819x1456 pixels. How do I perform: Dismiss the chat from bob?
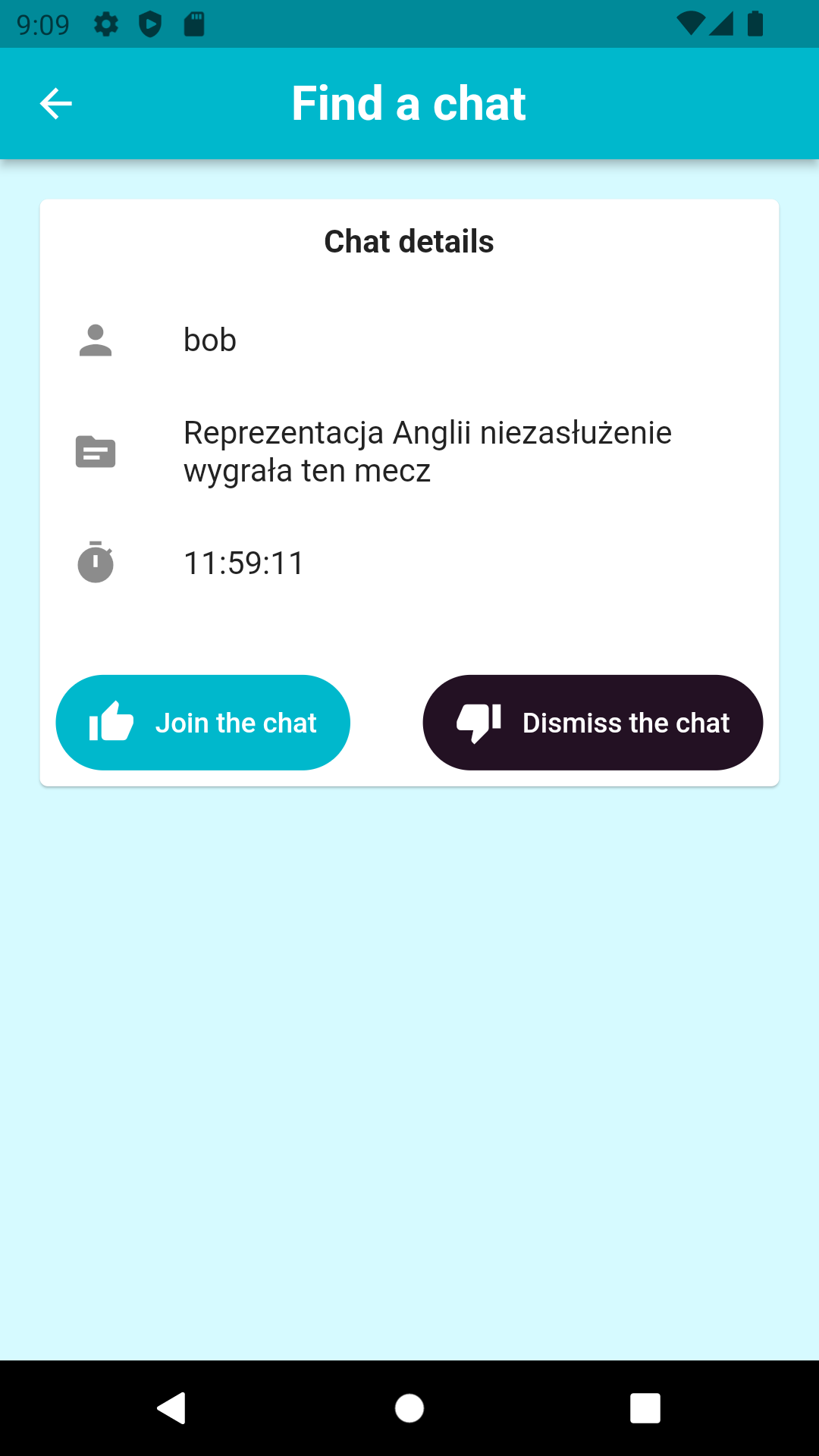click(592, 723)
